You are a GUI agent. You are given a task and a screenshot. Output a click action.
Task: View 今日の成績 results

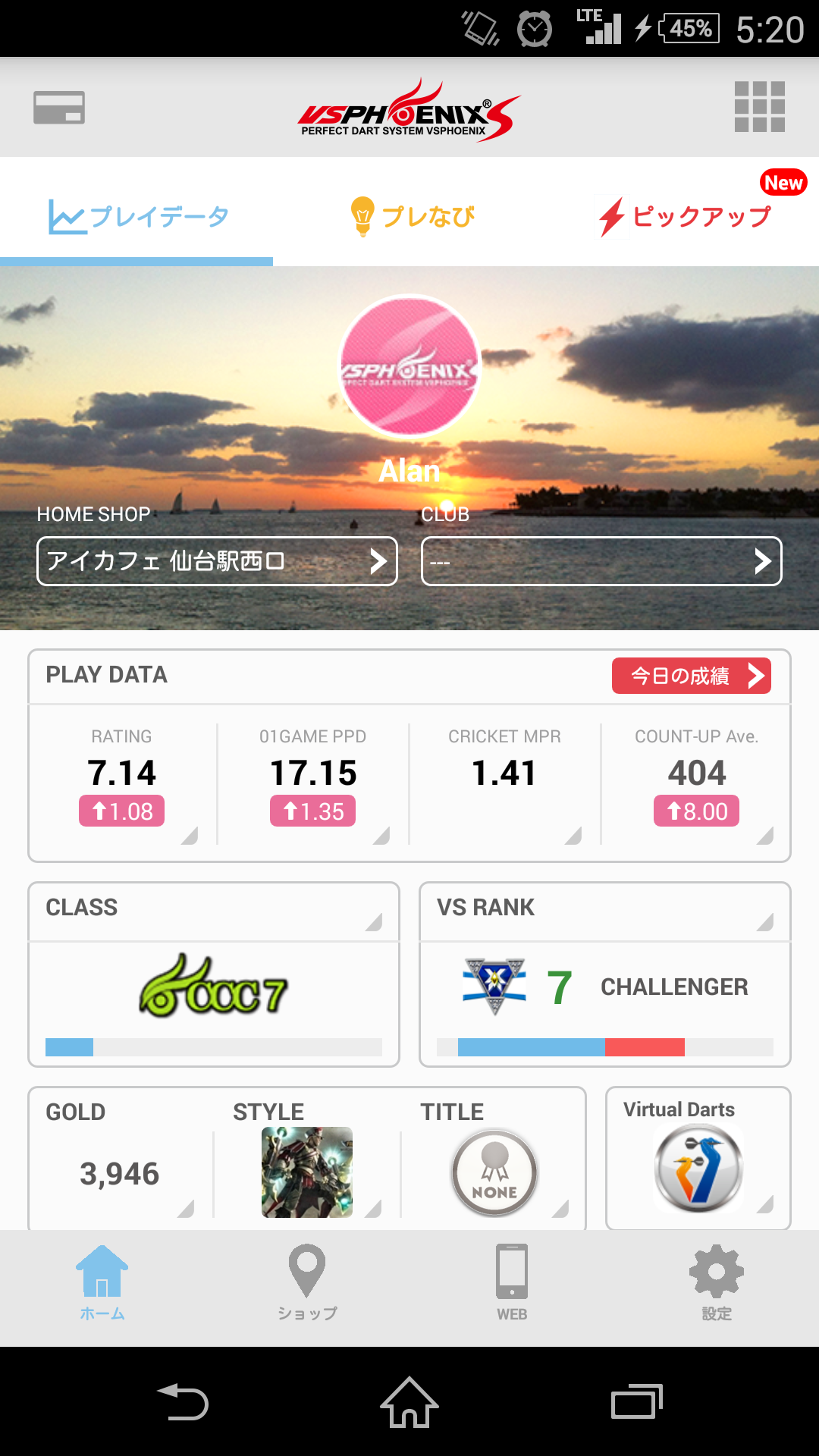click(x=691, y=676)
